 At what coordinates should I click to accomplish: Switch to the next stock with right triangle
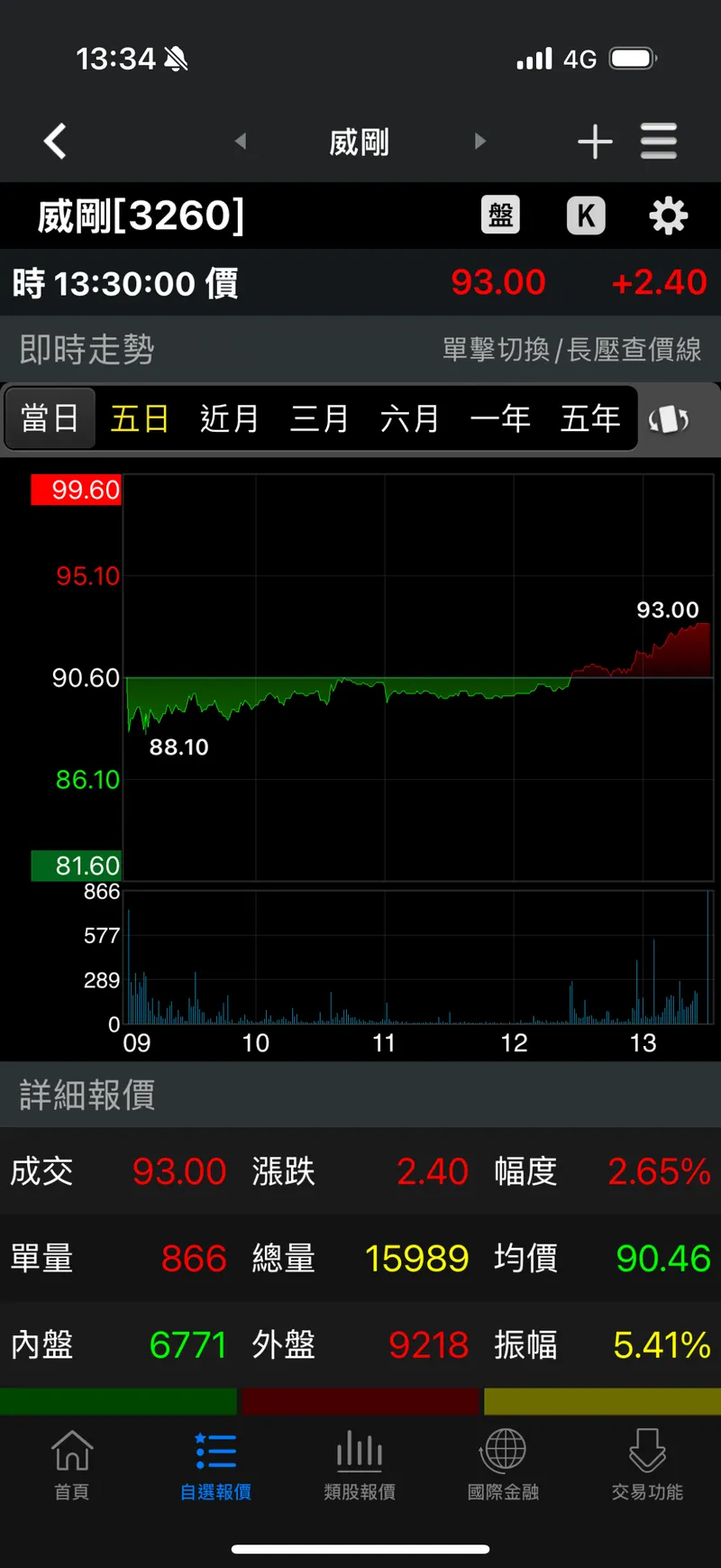point(479,141)
